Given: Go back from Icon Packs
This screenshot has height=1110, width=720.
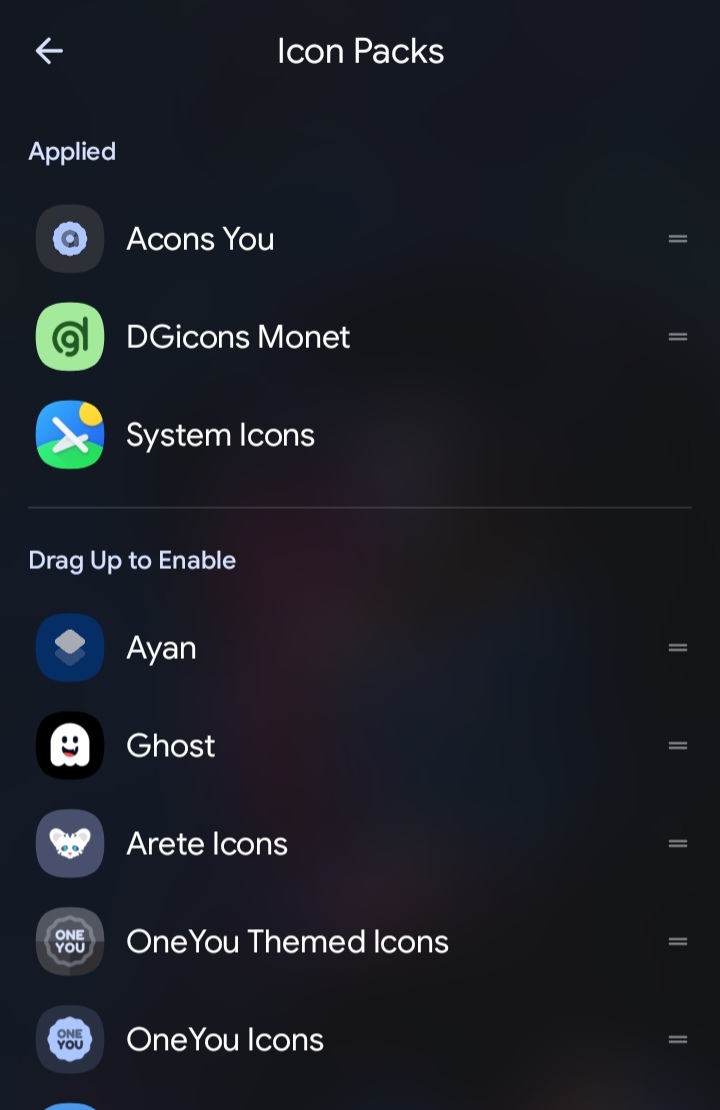Looking at the screenshot, I should (49, 51).
